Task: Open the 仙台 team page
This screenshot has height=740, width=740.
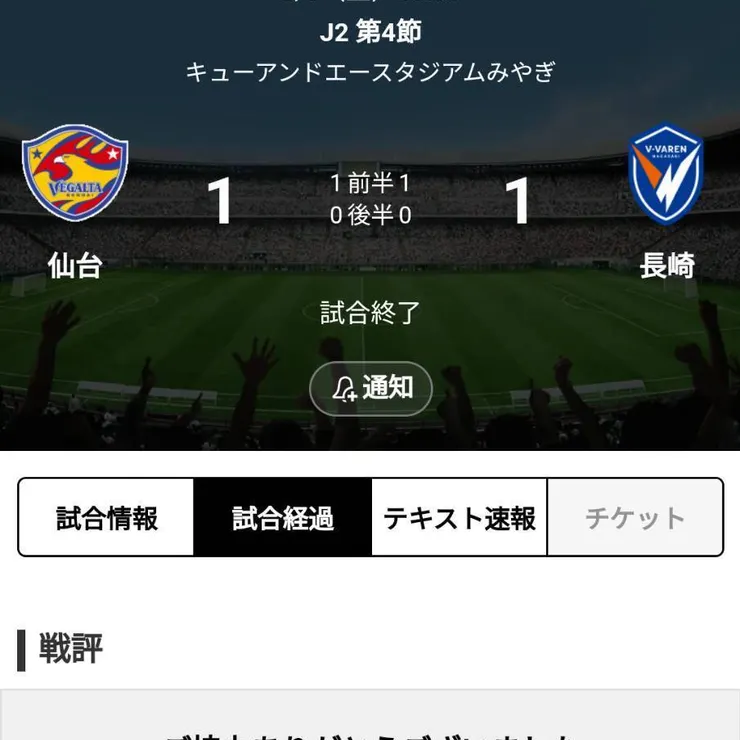Action: [75, 200]
